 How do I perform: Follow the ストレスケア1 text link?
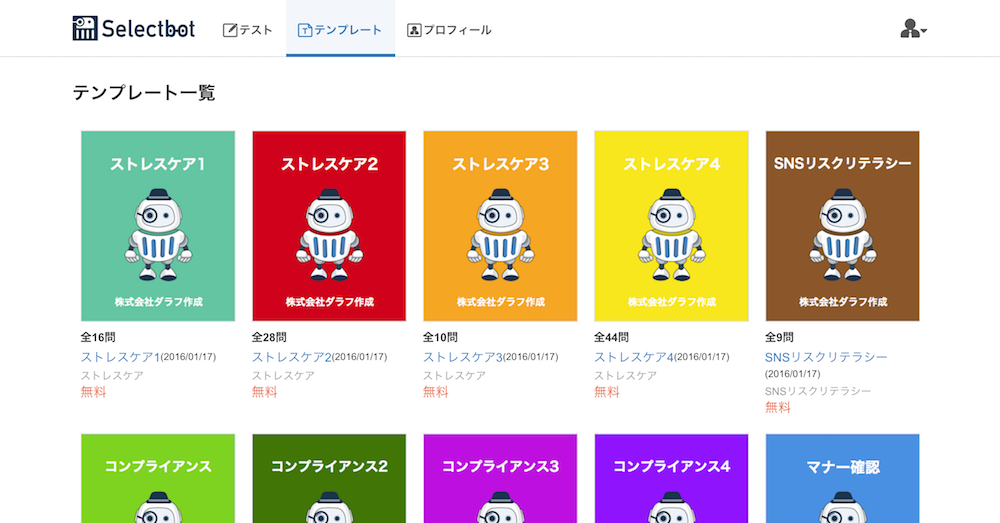click(120, 357)
